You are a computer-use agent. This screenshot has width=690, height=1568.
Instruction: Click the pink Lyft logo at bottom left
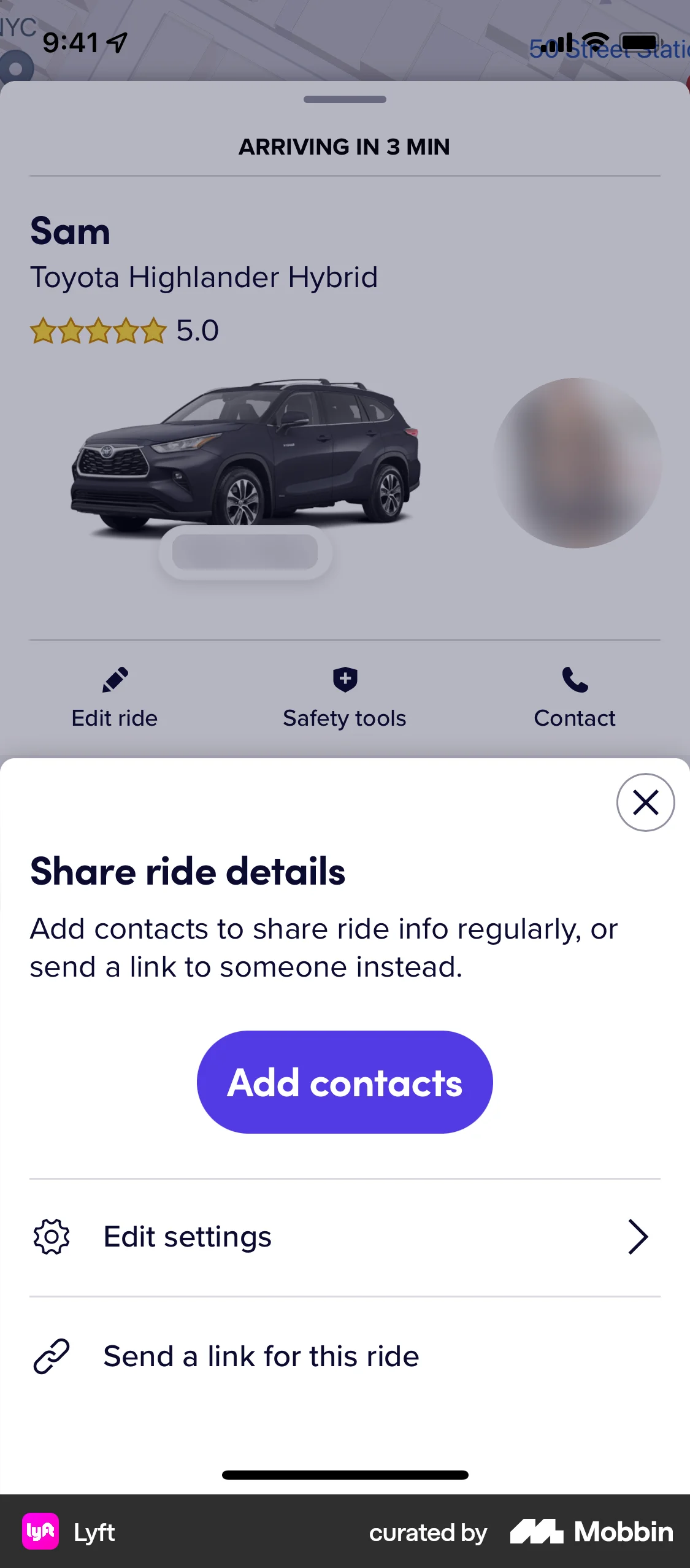click(x=40, y=1532)
